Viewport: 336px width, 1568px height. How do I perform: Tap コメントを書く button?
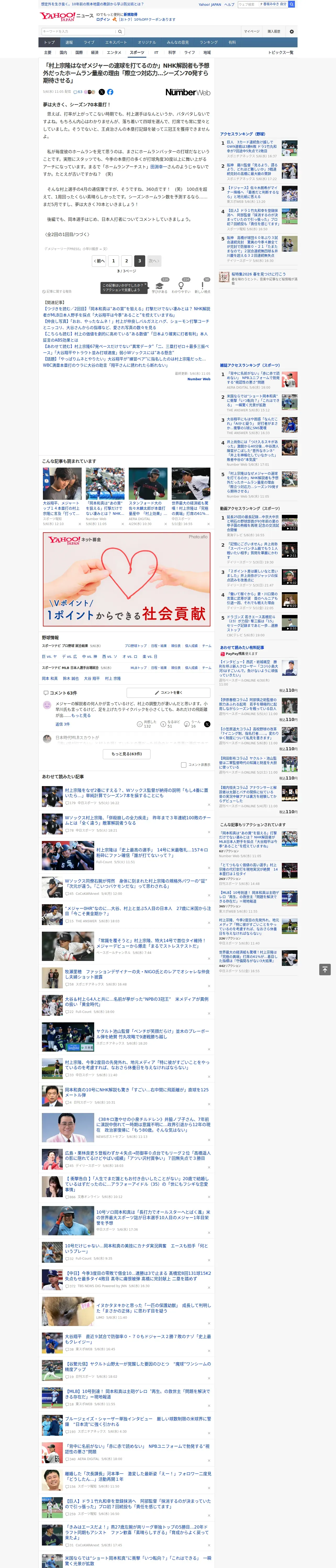pyautogui.click(x=168, y=693)
